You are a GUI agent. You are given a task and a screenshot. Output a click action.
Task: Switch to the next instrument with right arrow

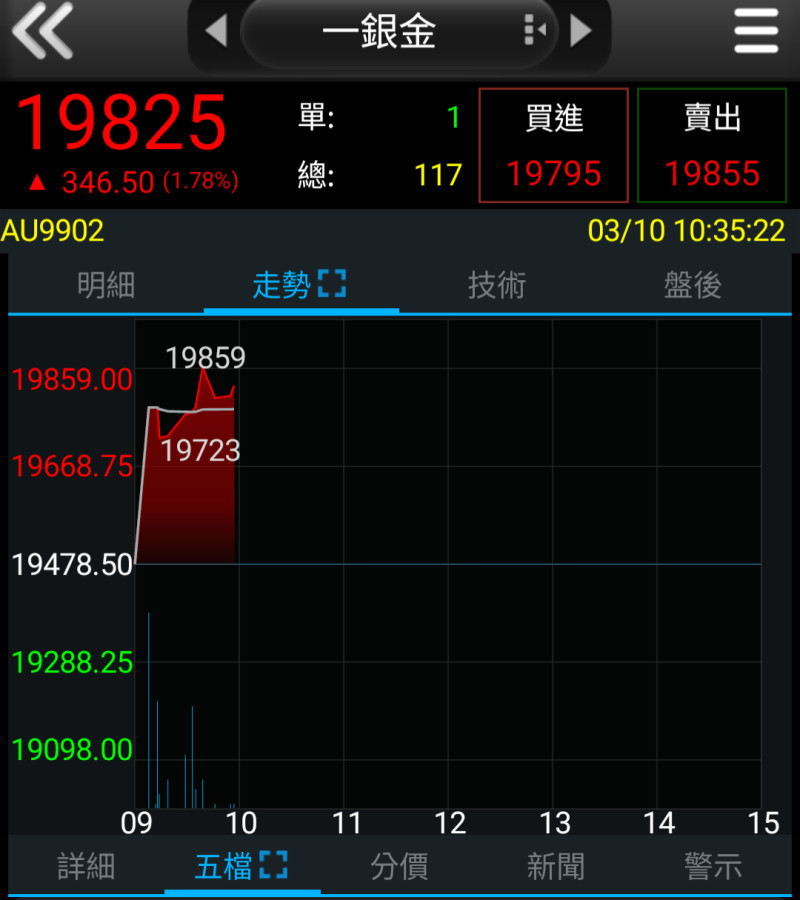pos(580,32)
